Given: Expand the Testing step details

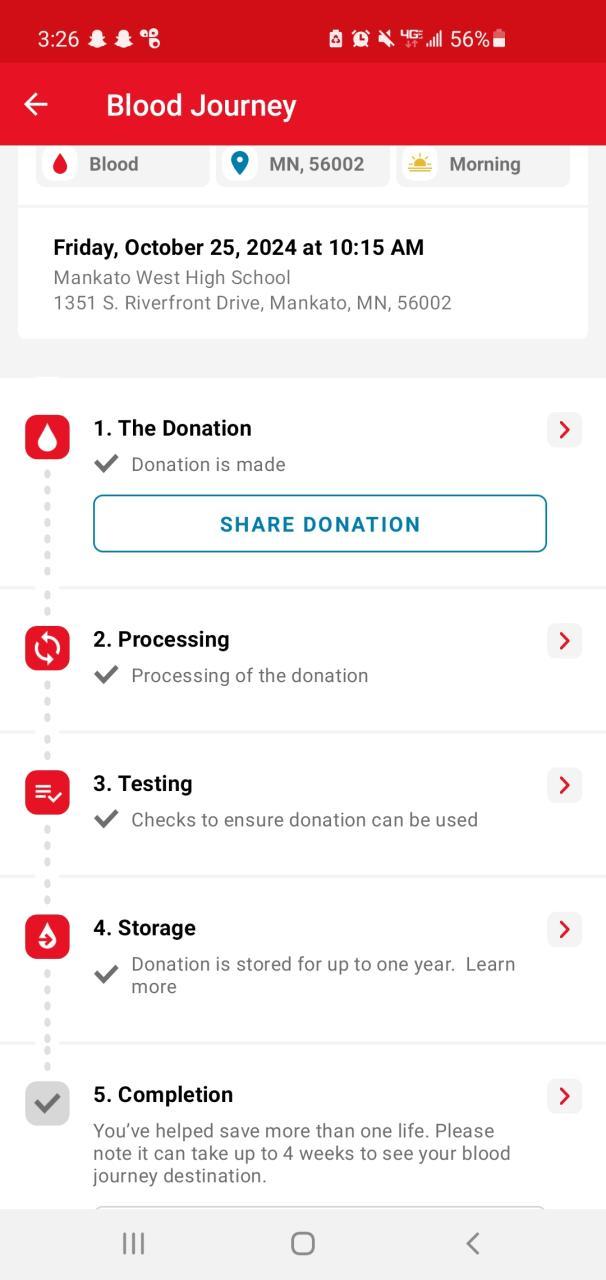Looking at the screenshot, I should click(x=564, y=785).
